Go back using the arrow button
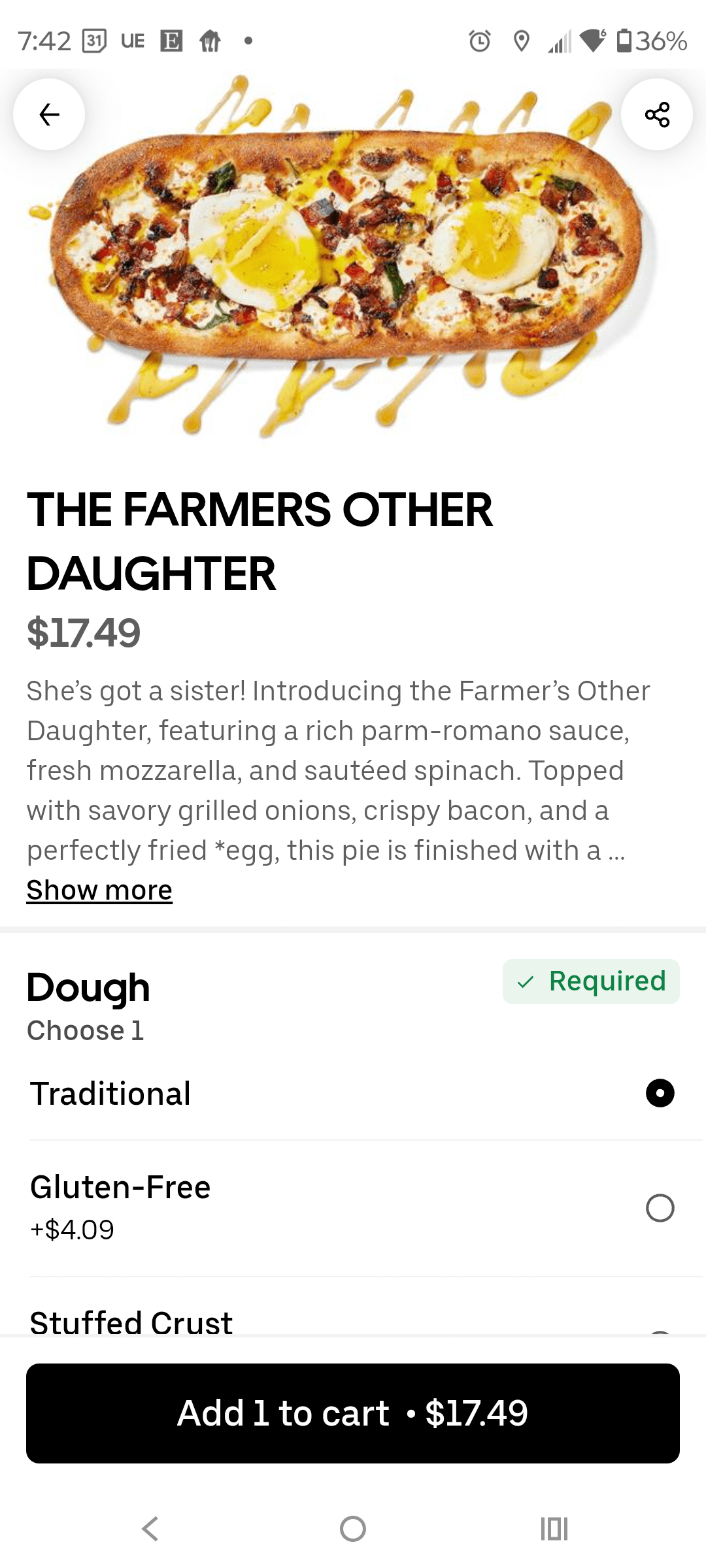Screen dimensions: 706x1568 coord(49,114)
